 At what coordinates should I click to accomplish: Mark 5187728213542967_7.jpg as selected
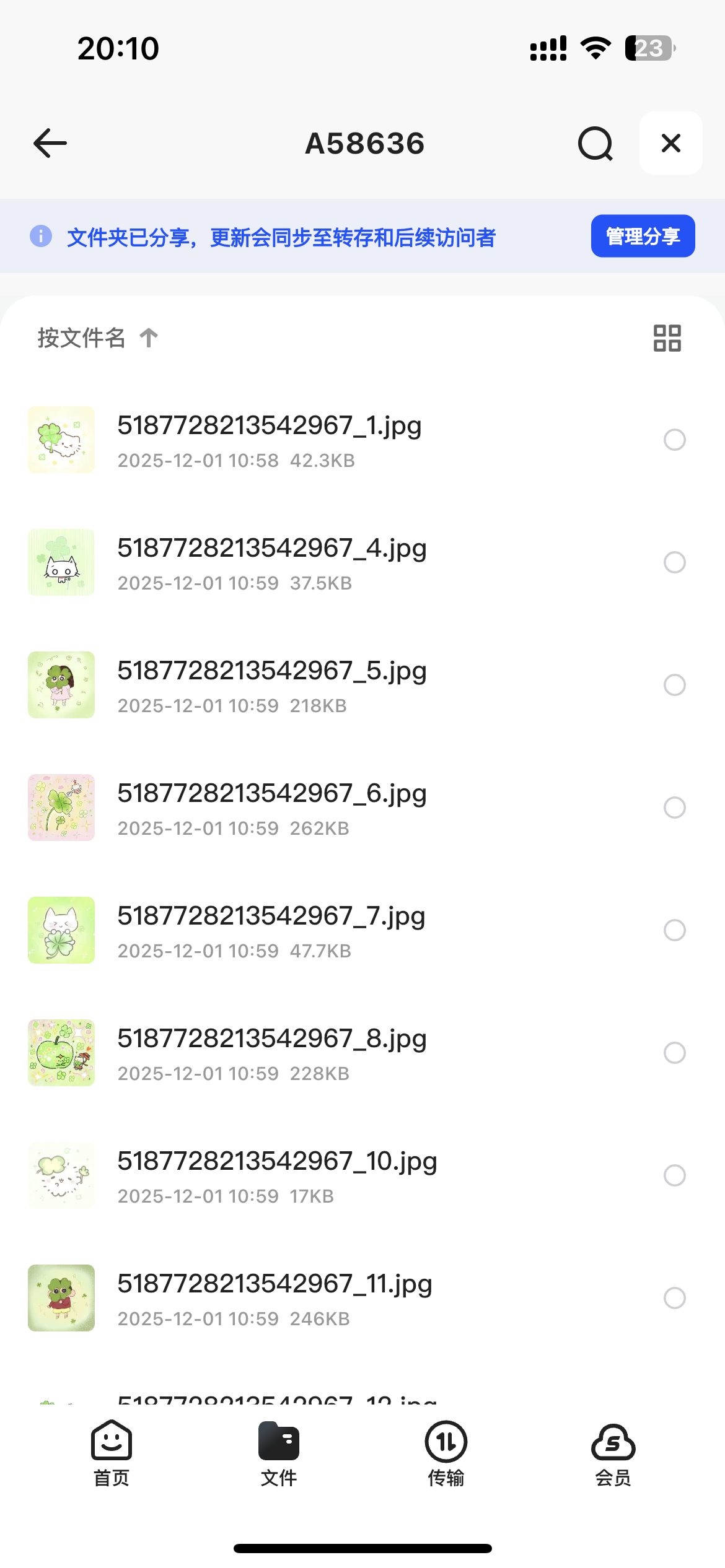pyautogui.click(x=674, y=930)
